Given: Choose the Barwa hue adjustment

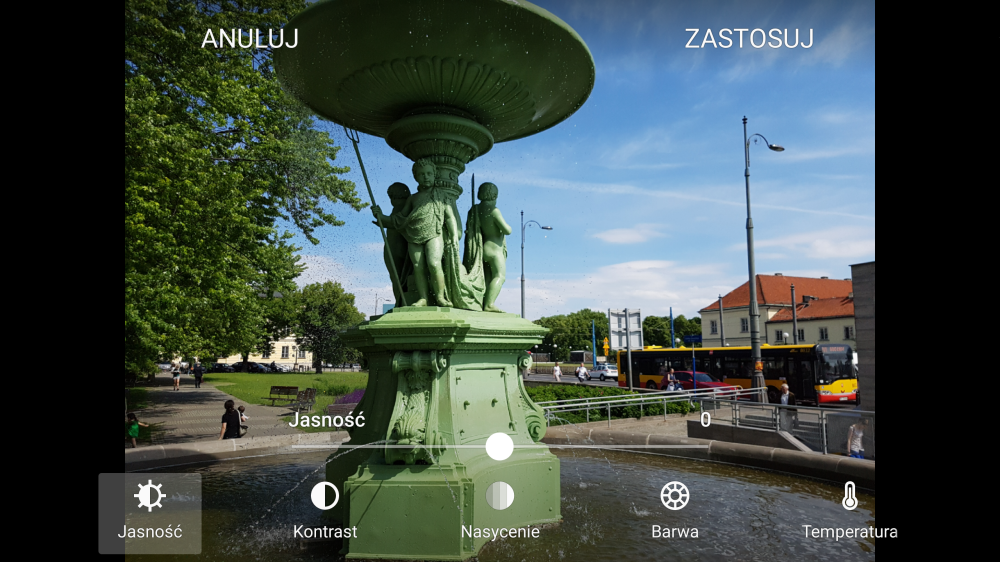Looking at the screenshot, I should pyautogui.click(x=675, y=511).
